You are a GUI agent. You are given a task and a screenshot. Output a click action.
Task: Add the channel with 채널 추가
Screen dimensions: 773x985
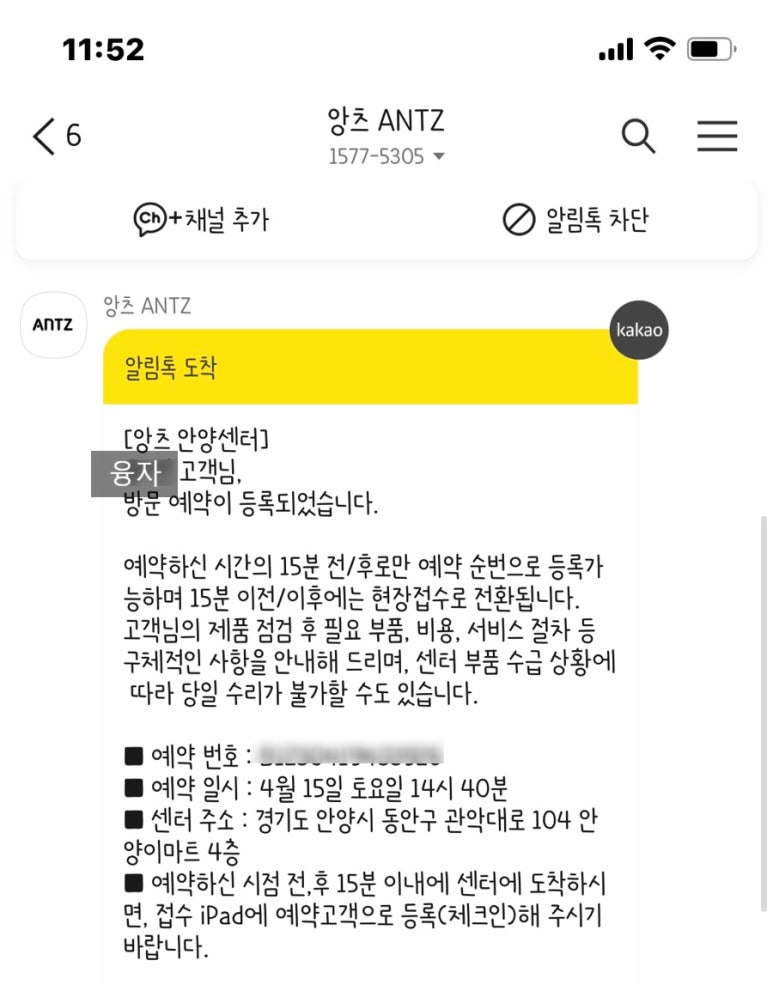point(202,220)
